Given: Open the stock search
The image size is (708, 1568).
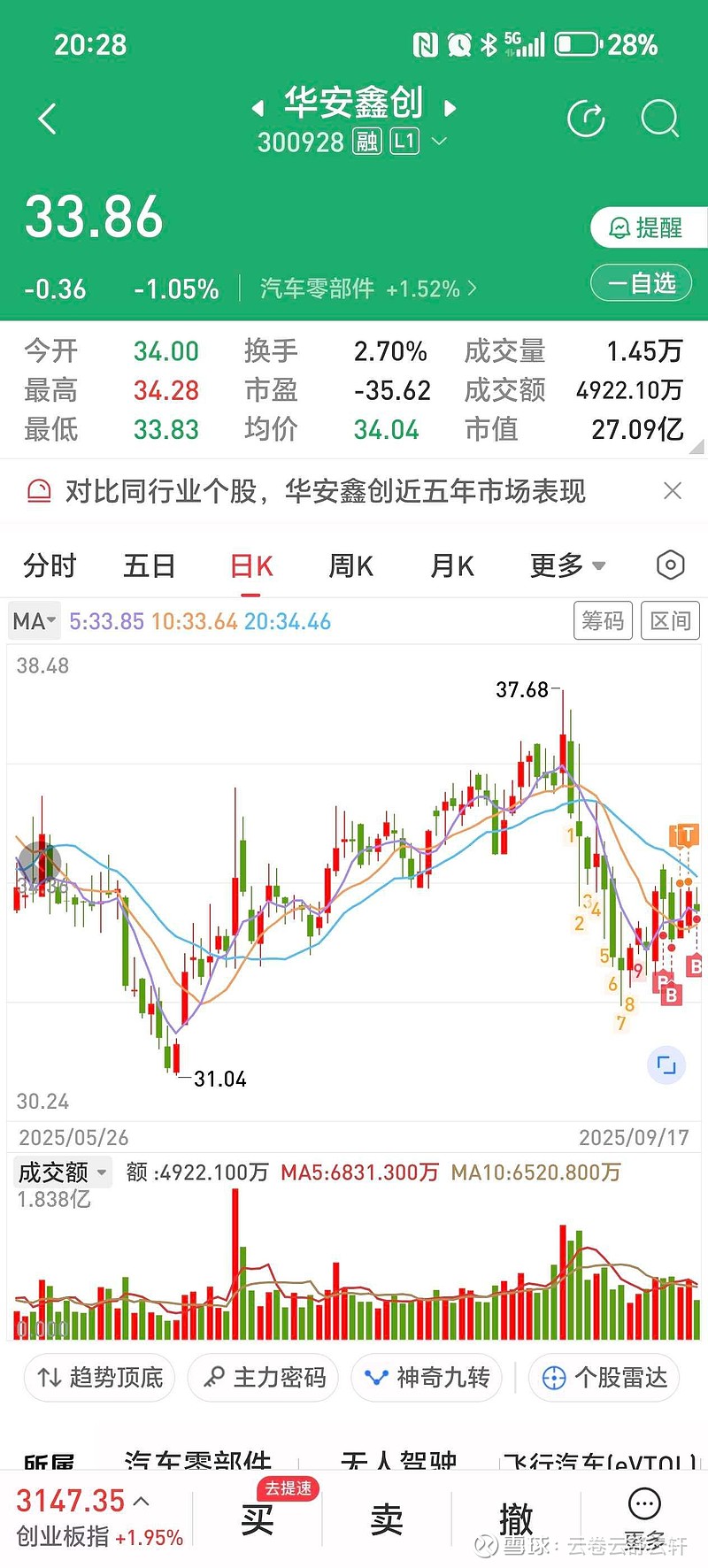Looking at the screenshot, I should tap(659, 119).
